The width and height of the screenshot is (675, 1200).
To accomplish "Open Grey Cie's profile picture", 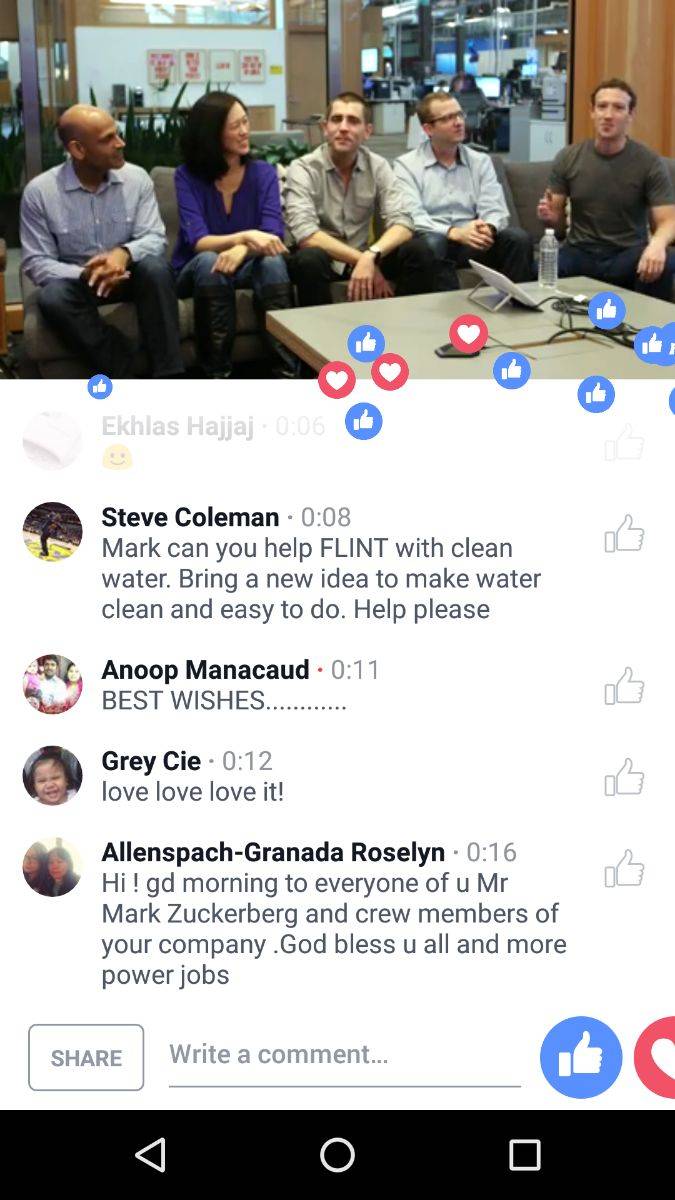I will click(x=52, y=775).
